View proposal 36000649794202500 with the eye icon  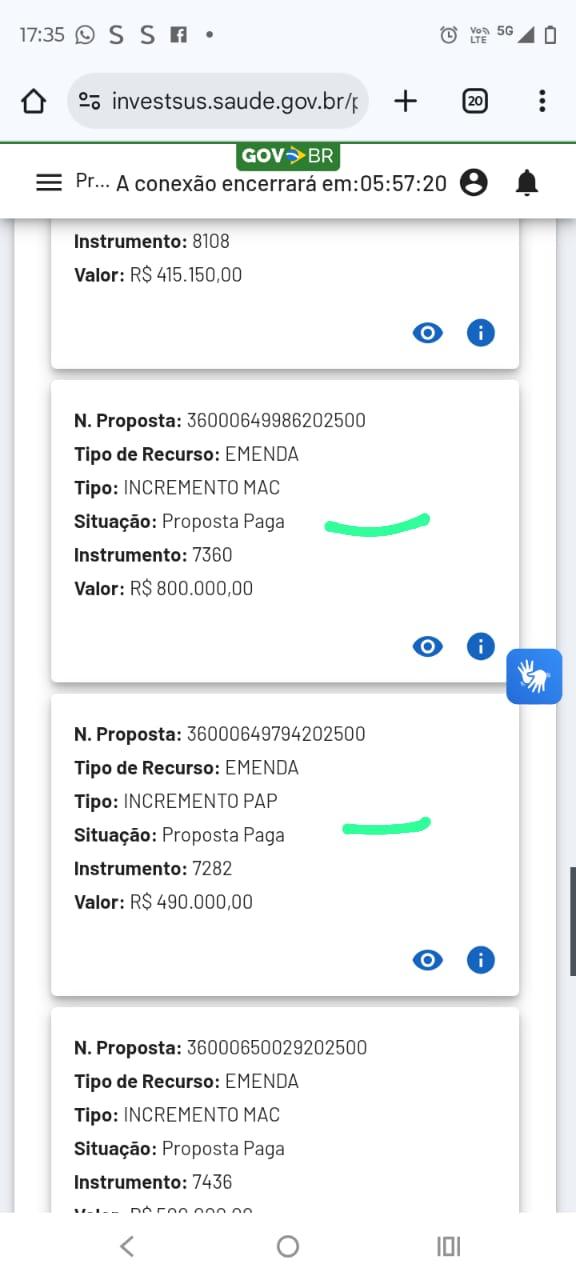pos(428,961)
